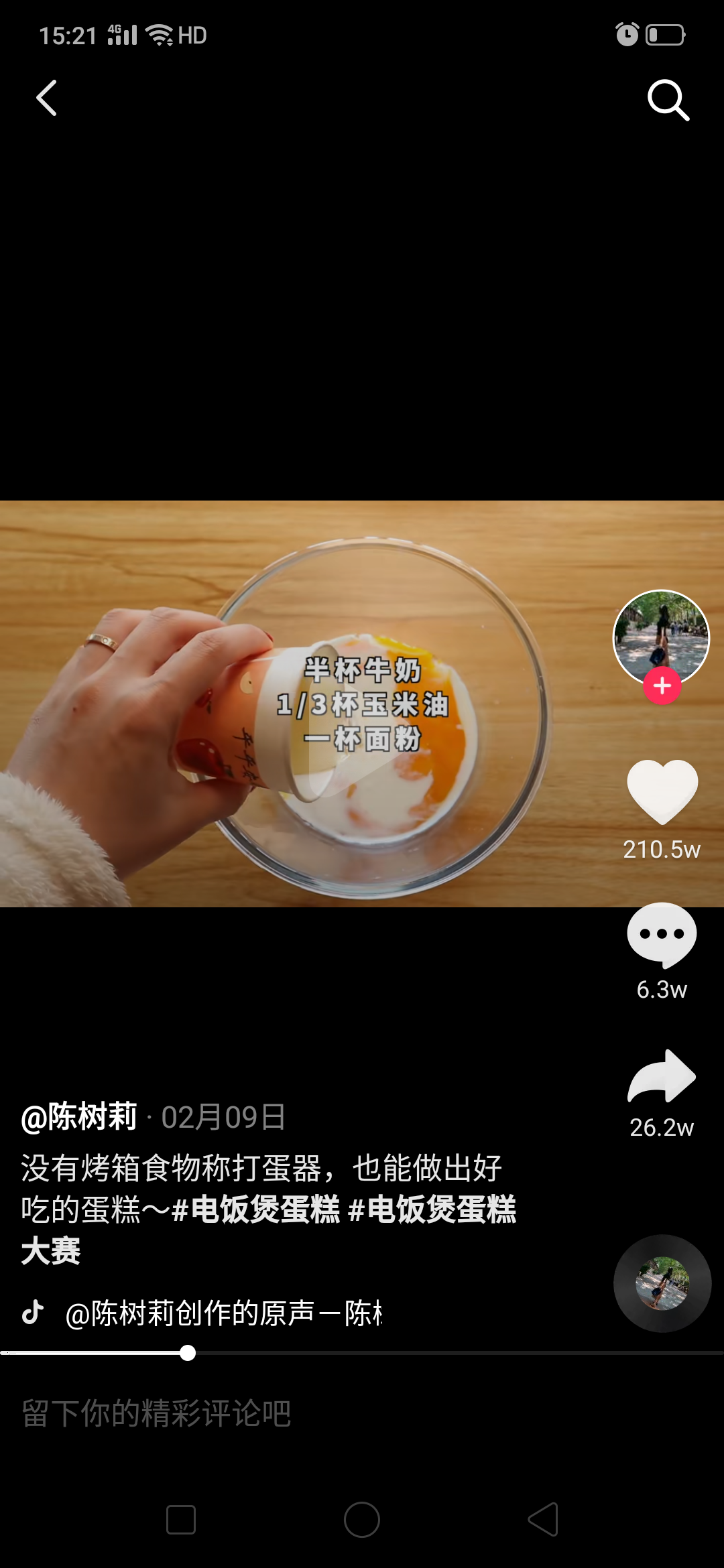Open recent apps via the square button
The height and width of the screenshot is (1568, 724).
coord(181,1520)
